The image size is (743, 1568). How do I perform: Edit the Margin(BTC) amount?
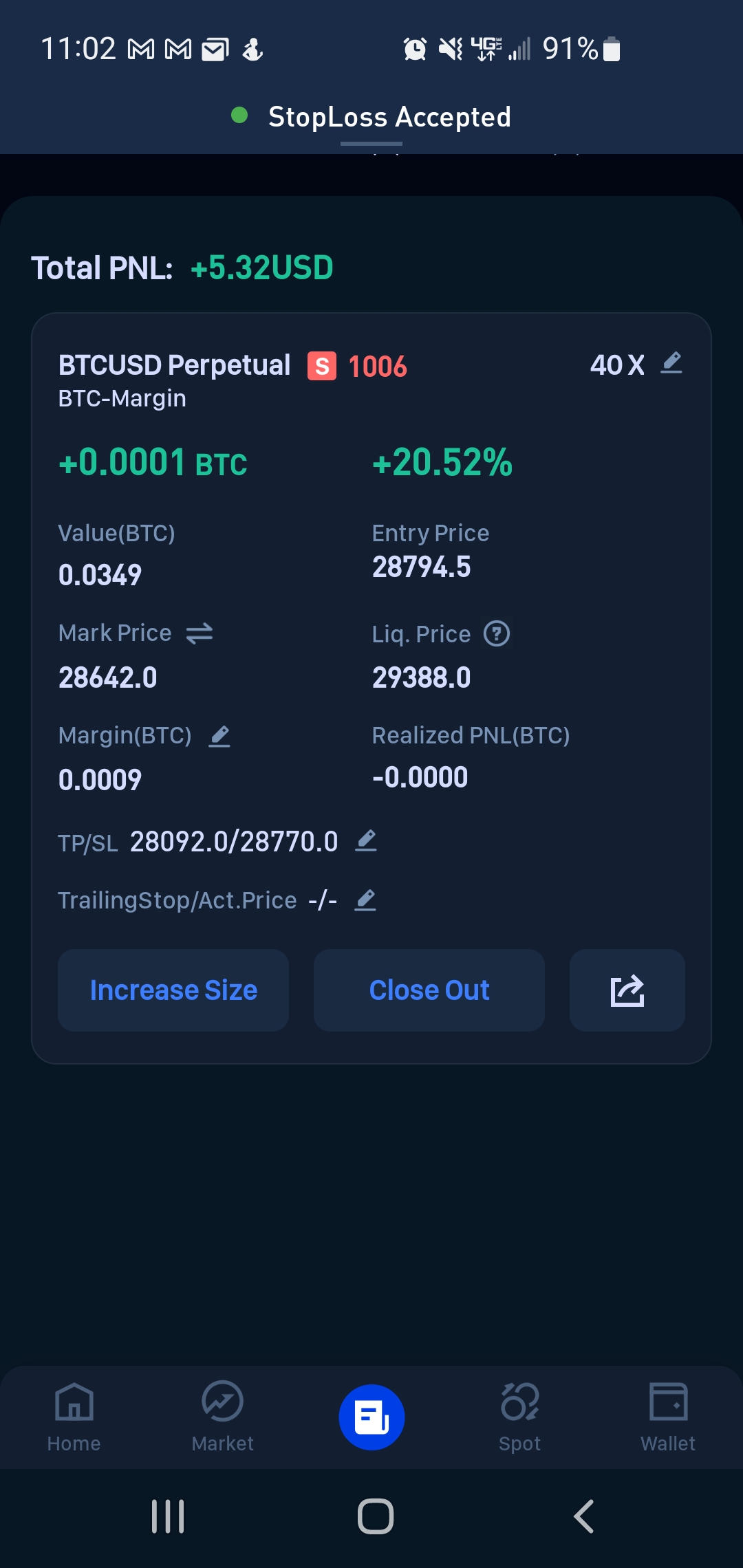[x=219, y=737]
